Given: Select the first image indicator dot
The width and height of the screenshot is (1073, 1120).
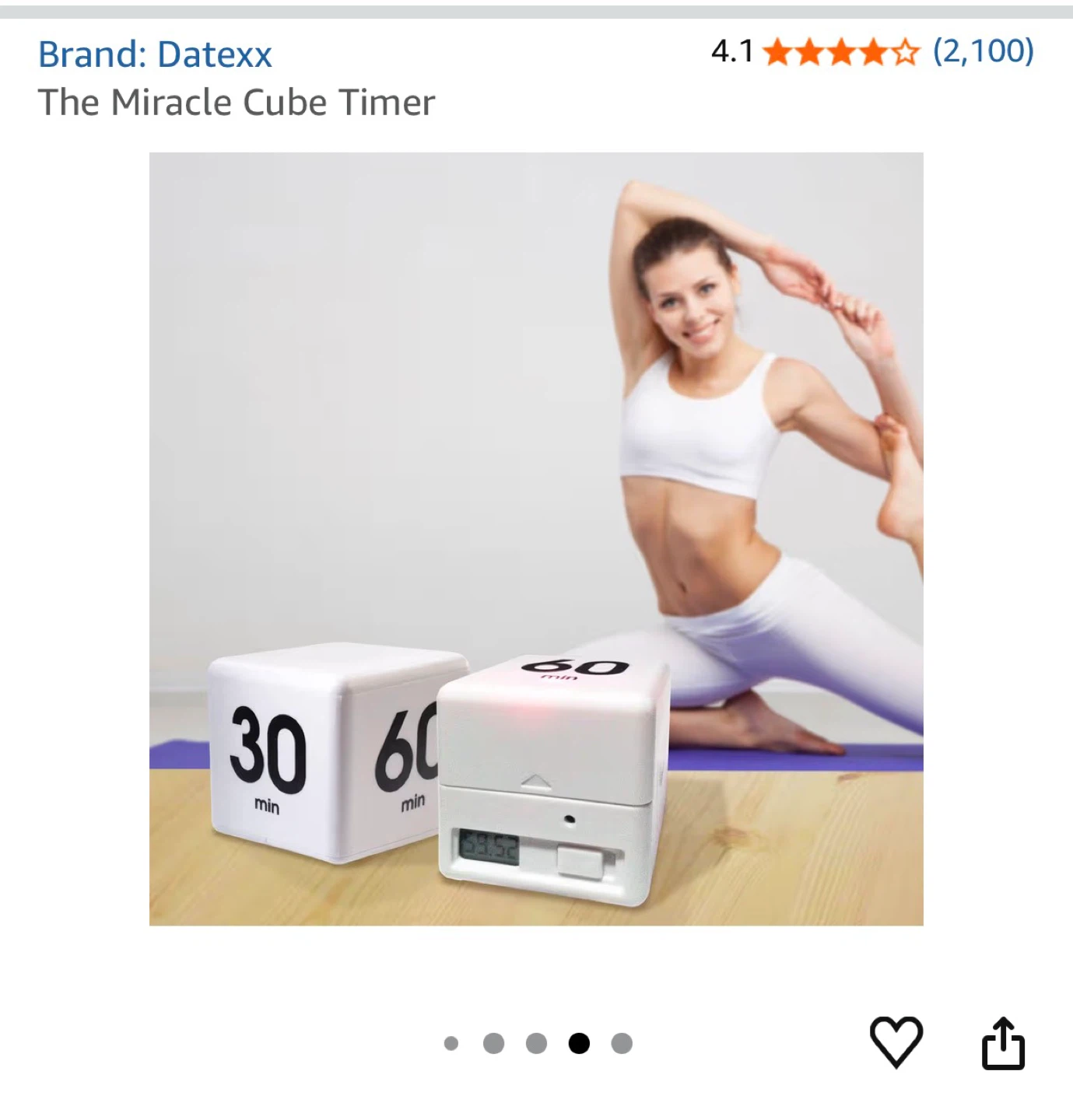Looking at the screenshot, I should pyautogui.click(x=451, y=1043).
